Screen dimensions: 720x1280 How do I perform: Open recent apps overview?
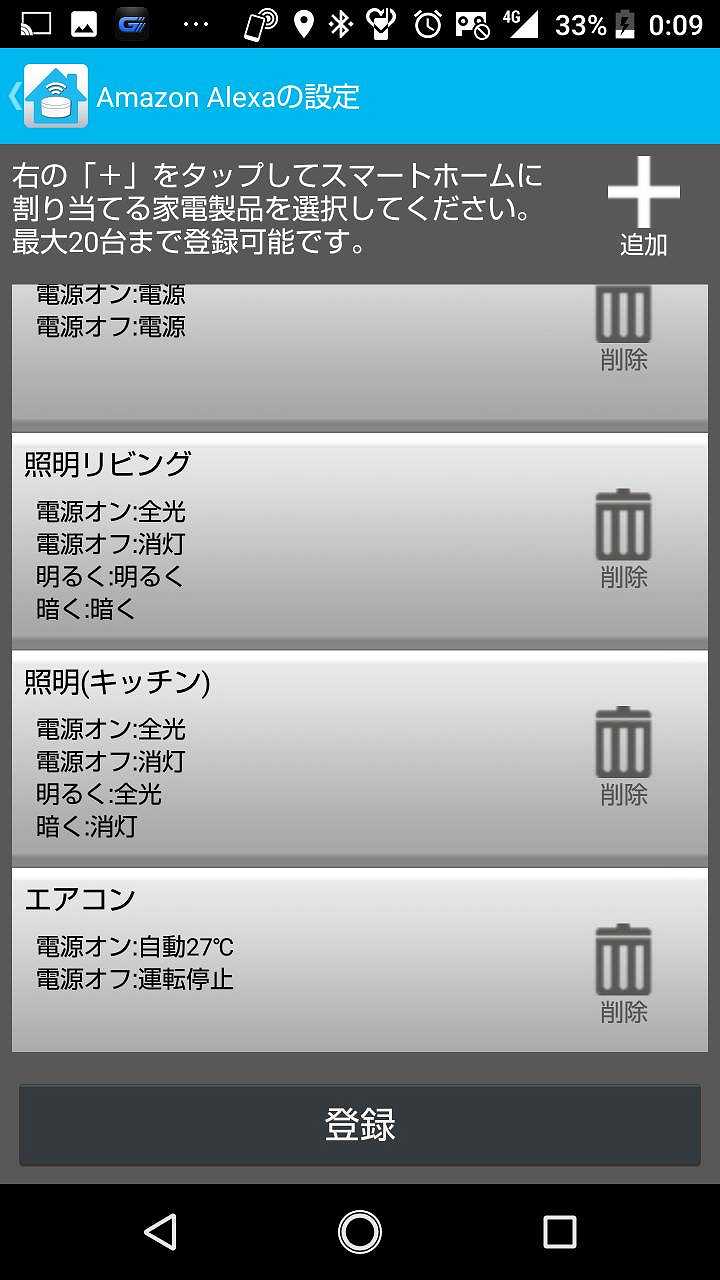[x=559, y=1232]
